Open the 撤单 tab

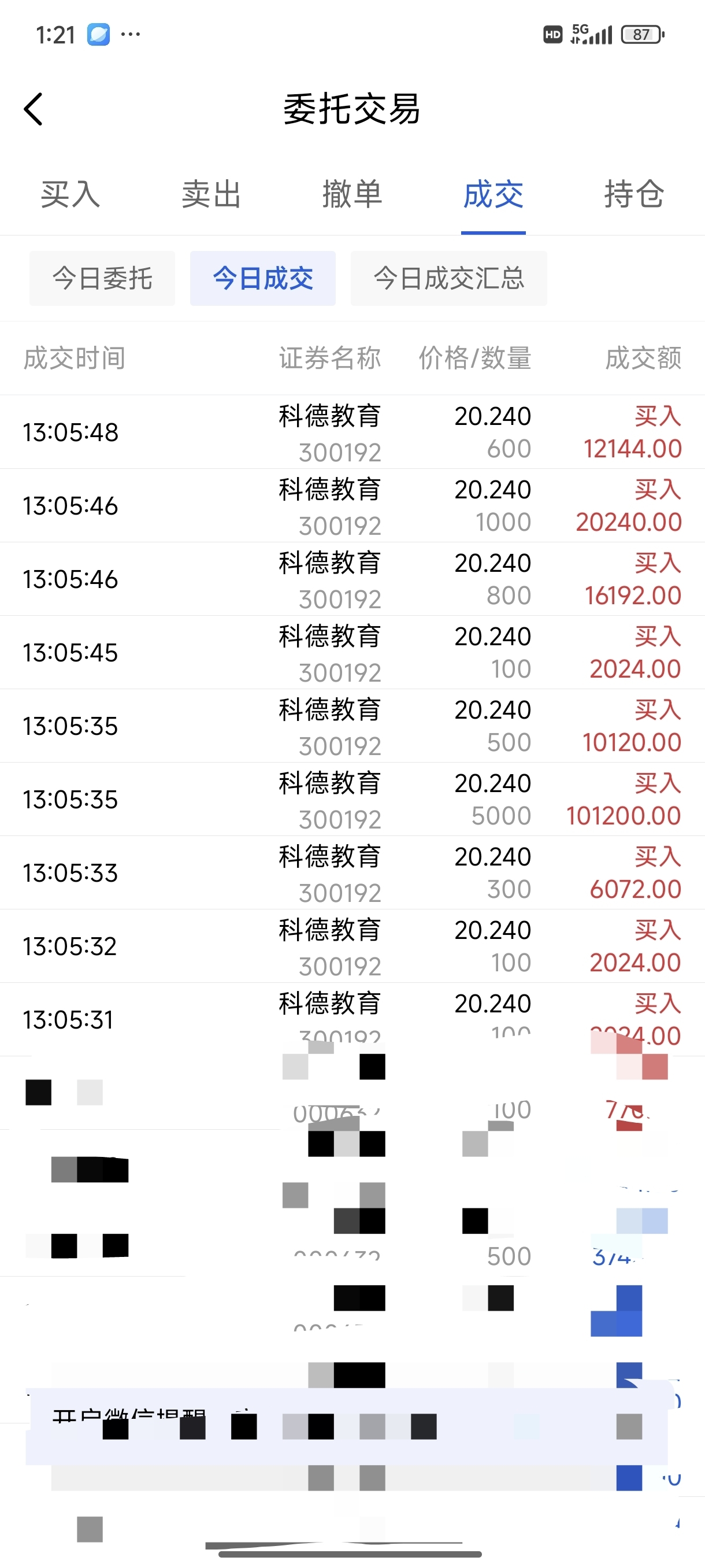coord(352,195)
